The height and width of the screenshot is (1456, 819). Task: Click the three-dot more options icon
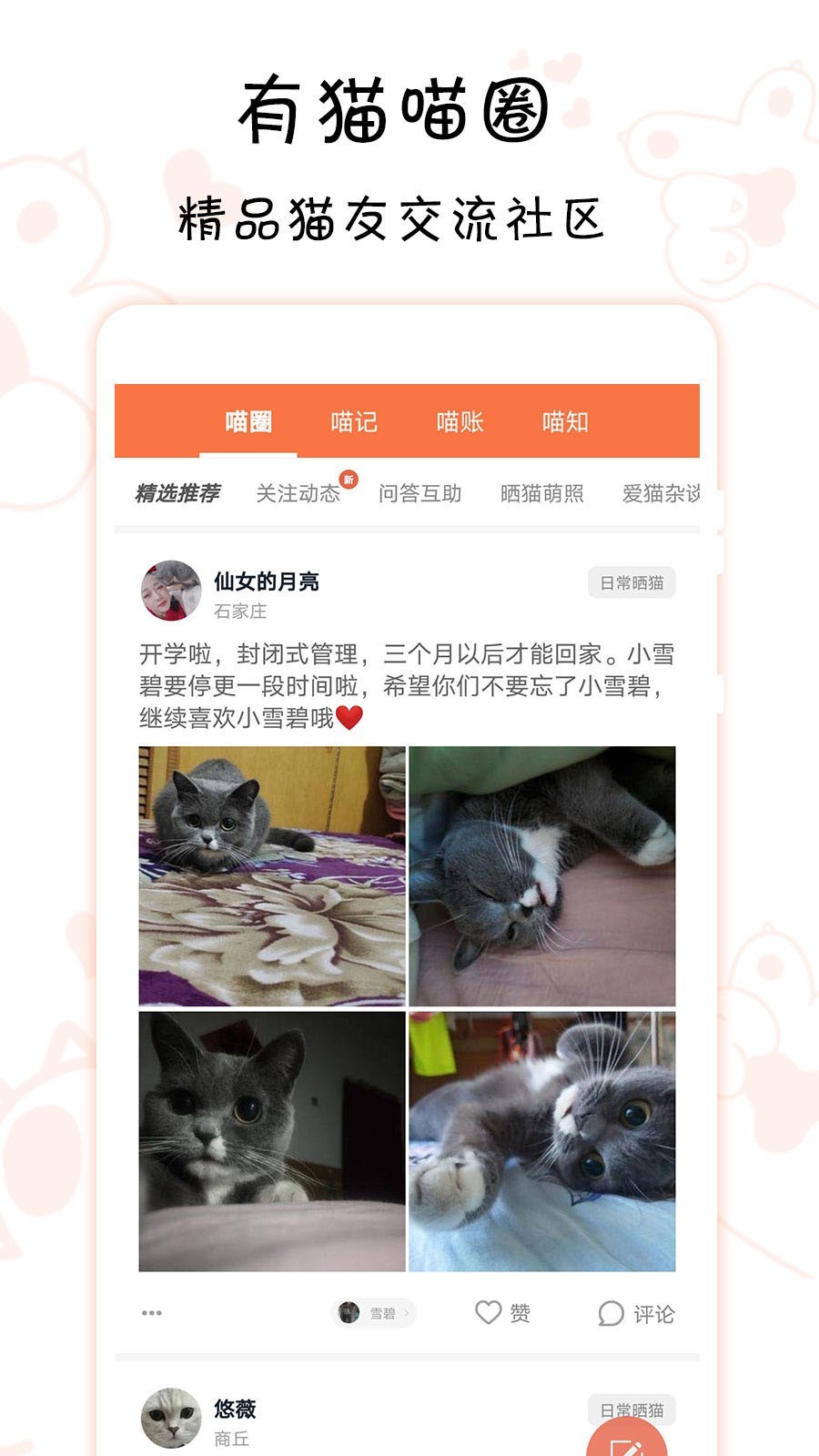click(153, 1313)
